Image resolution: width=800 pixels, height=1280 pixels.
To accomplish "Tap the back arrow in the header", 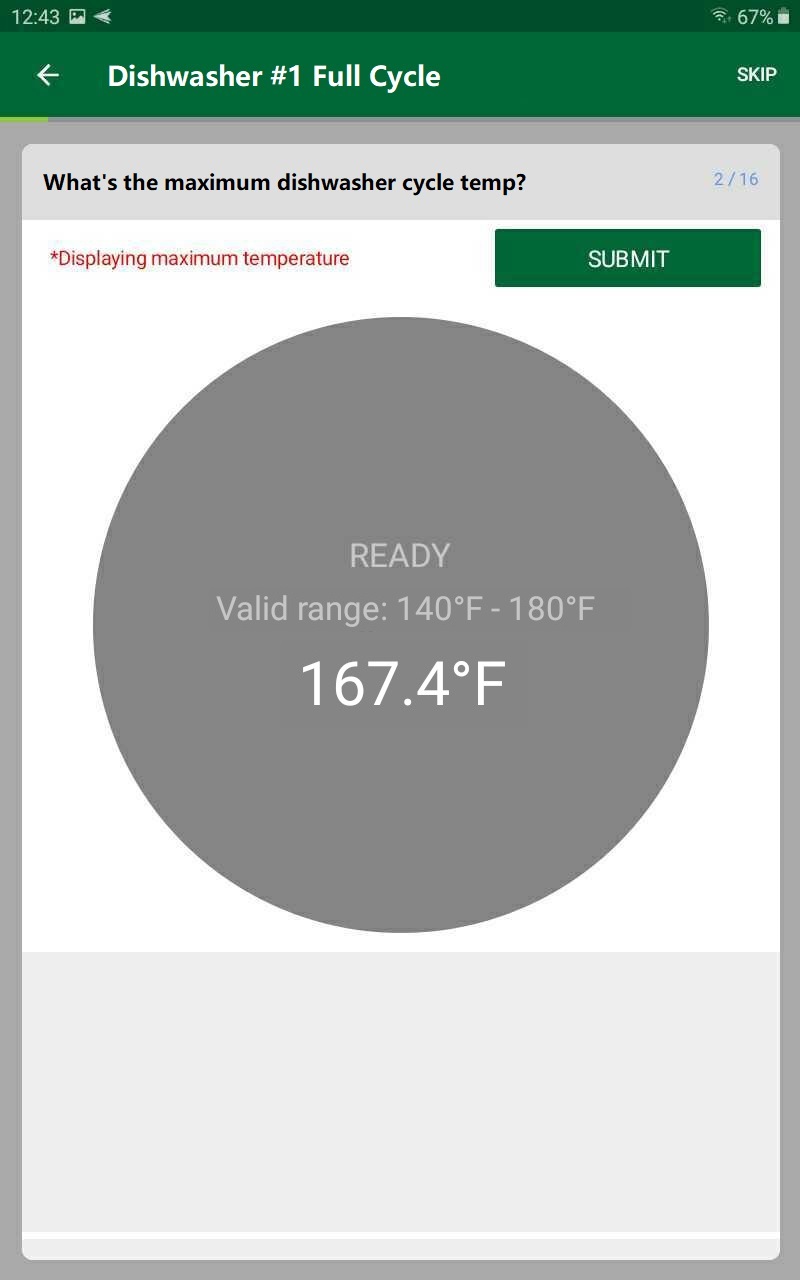I will pos(47,75).
